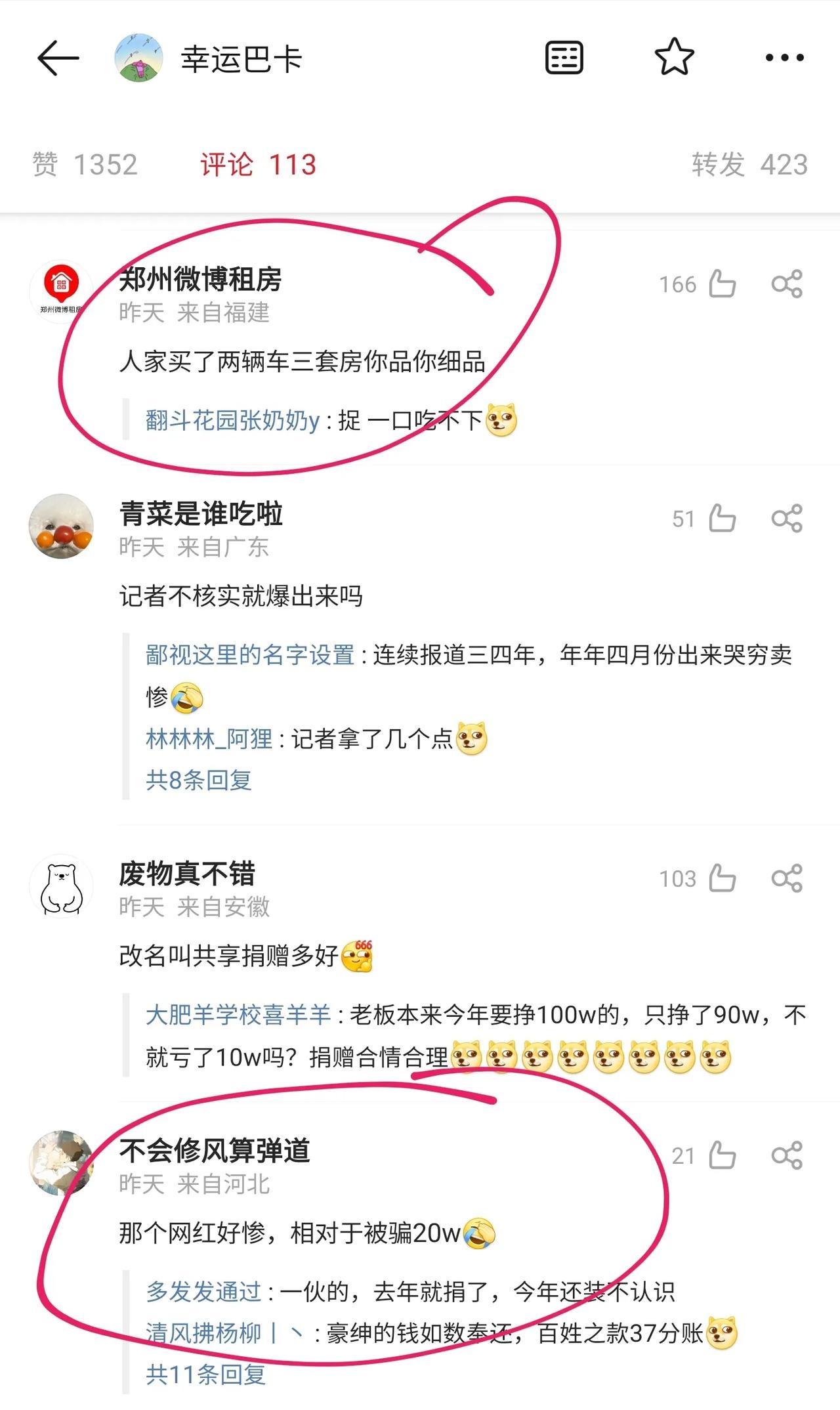Image resolution: width=840 pixels, height=1410 pixels.
Task: Like 废物真不错's comment
Action: [x=722, y=878]
